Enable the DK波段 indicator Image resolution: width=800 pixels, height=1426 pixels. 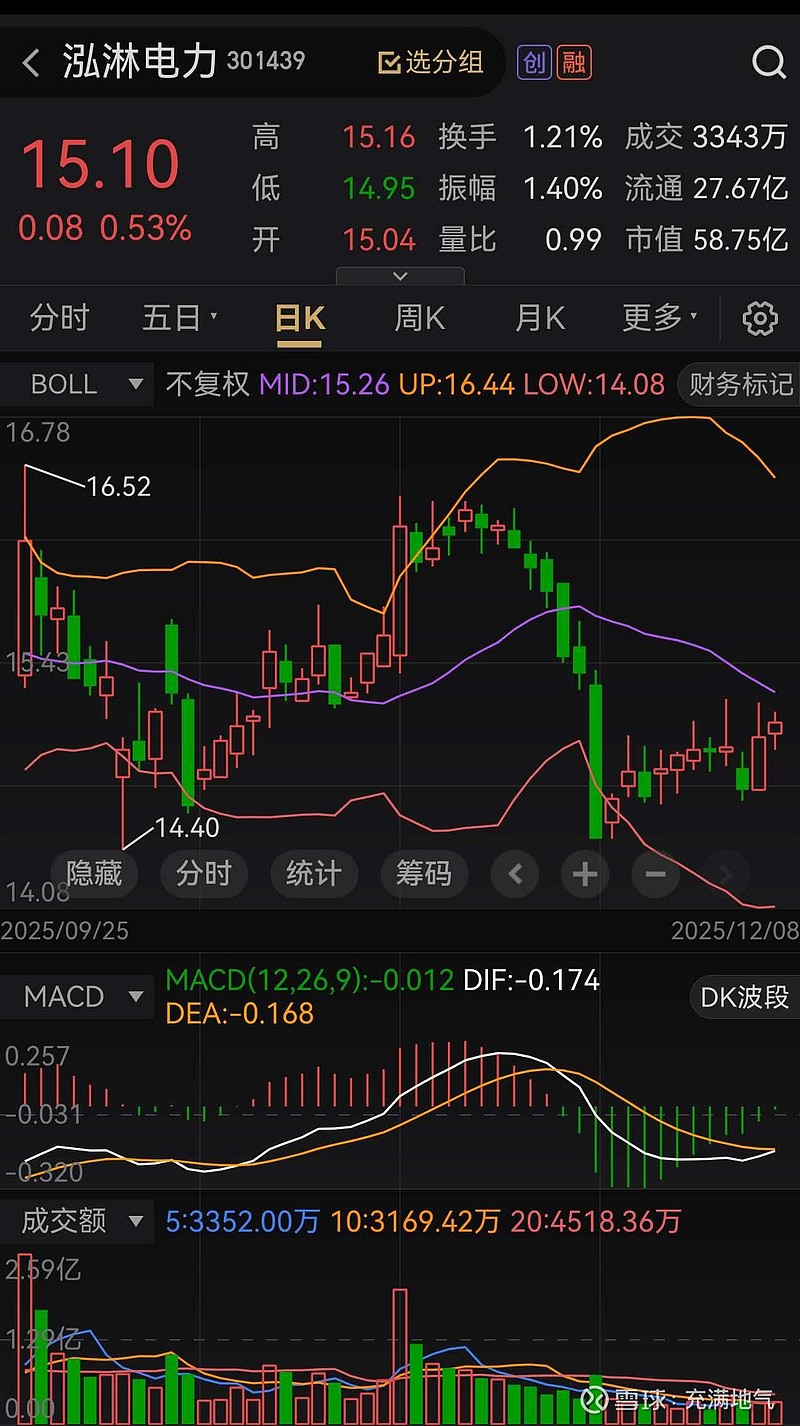pos(744,997)
